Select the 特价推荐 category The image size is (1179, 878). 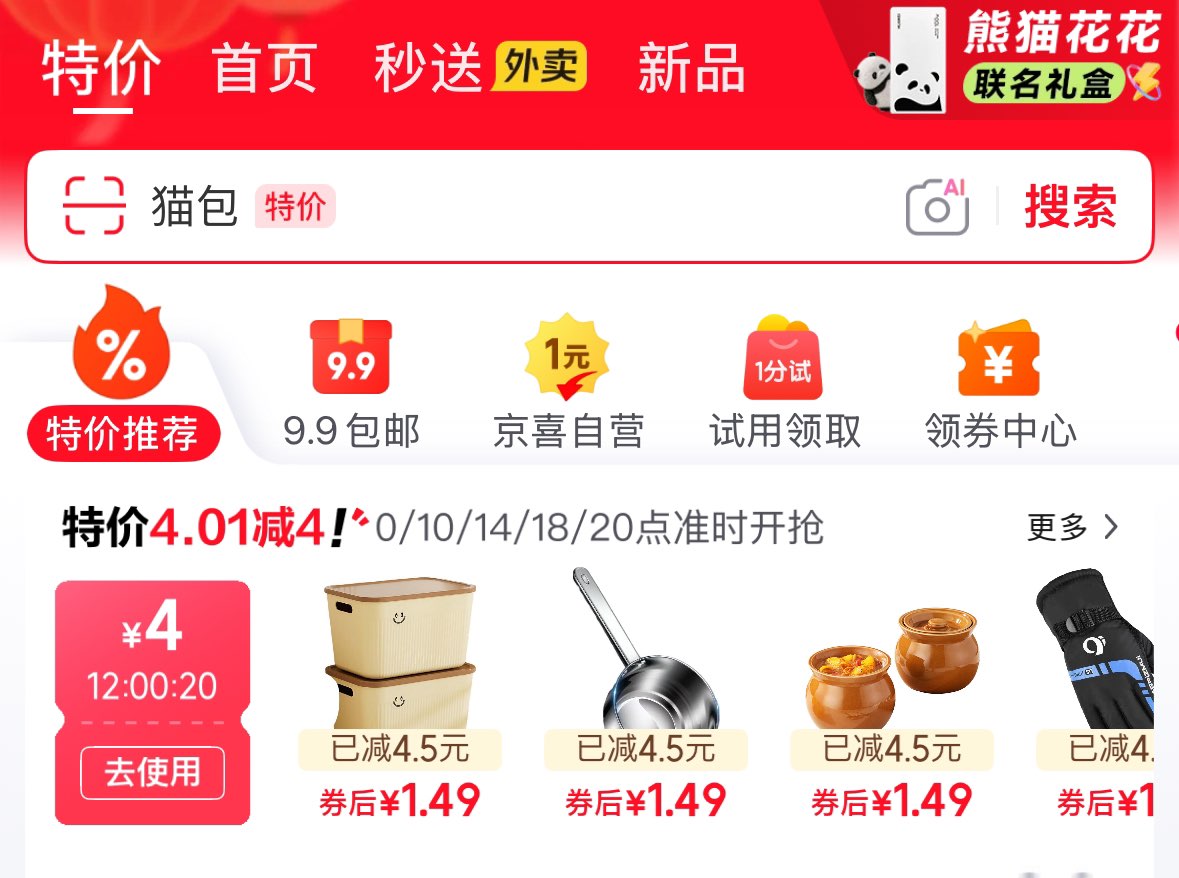(123, 374)
